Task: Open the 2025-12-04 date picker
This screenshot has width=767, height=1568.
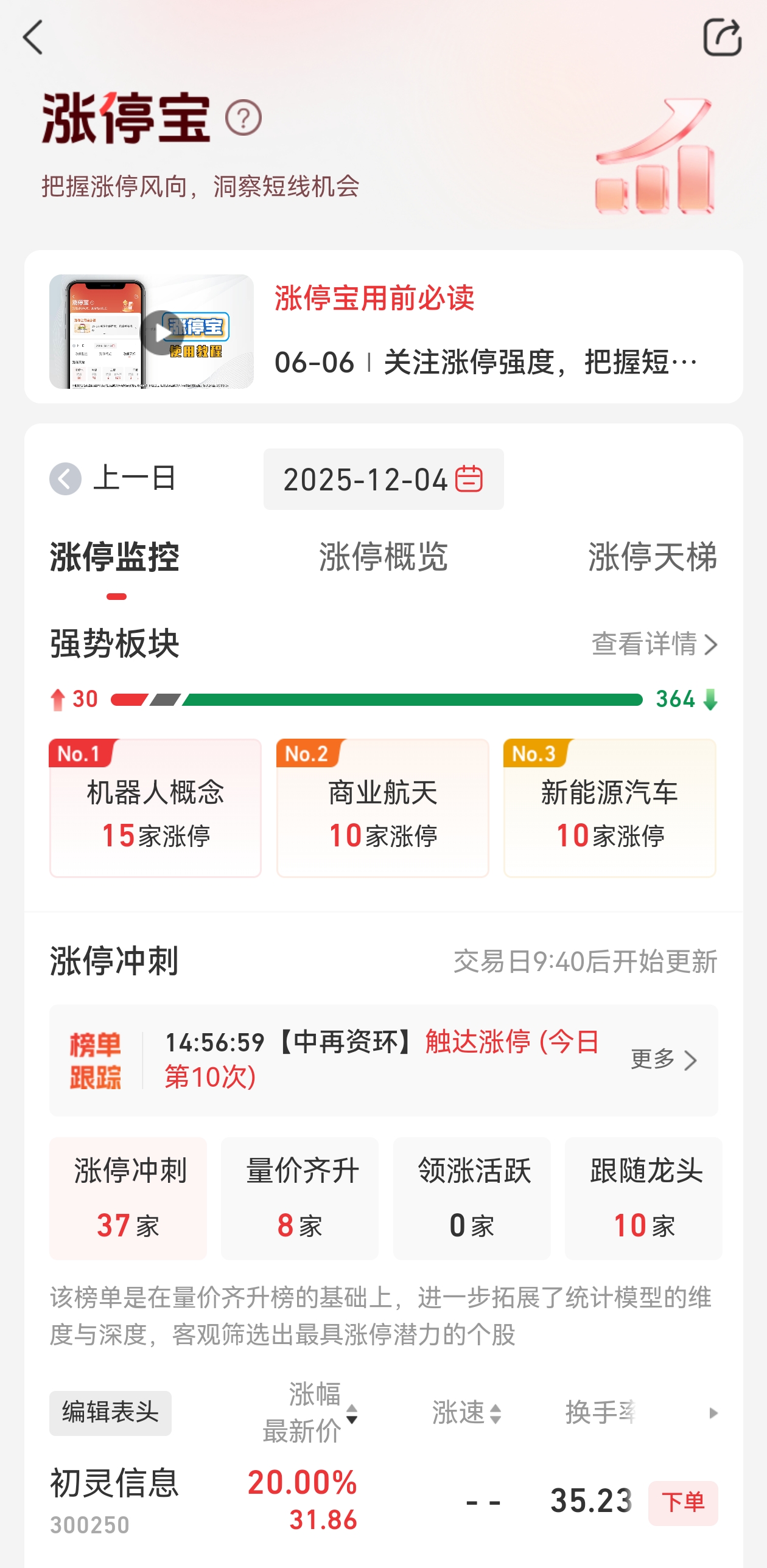Action: [383, 479]
